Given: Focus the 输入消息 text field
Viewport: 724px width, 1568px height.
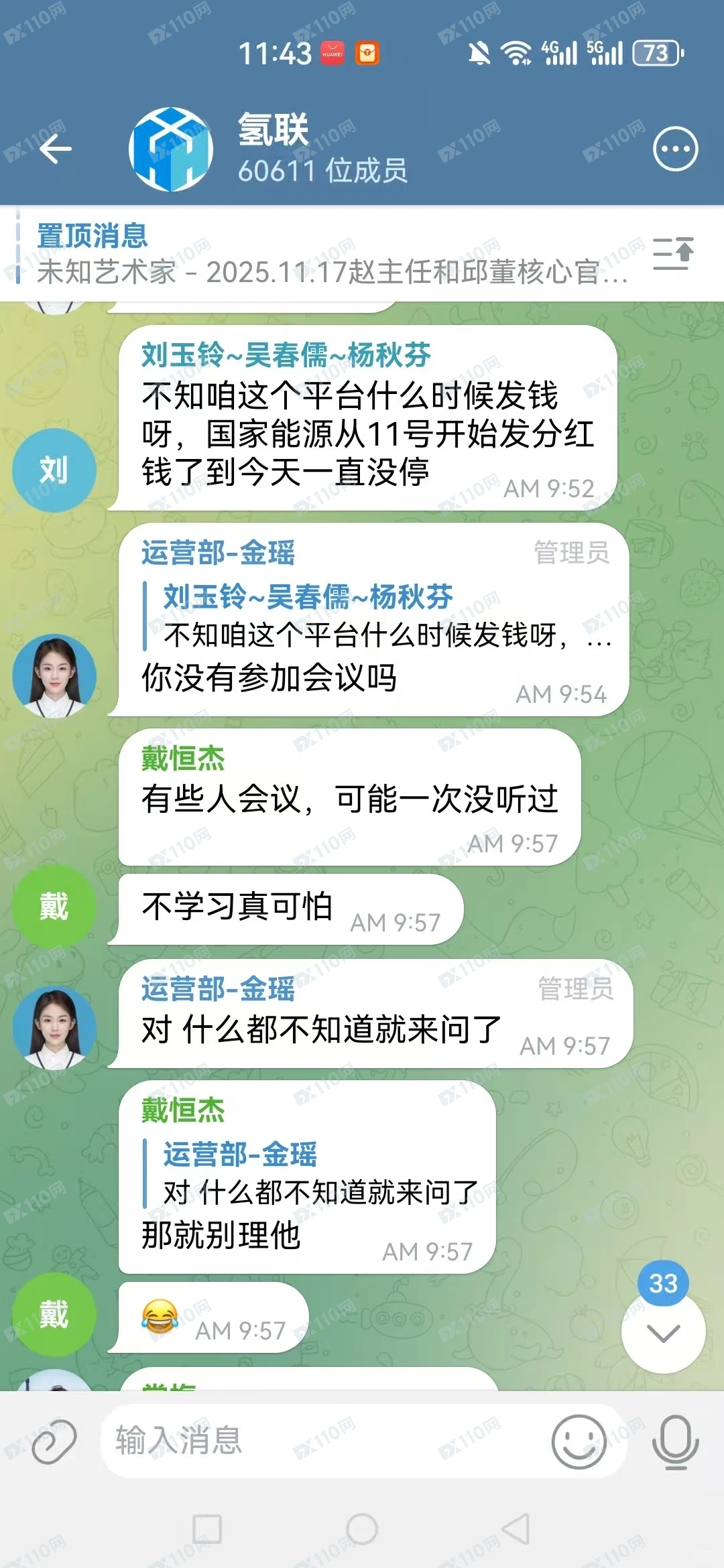Looking at the screenshot, I should pyautogui.click(x=322, y=1441).
